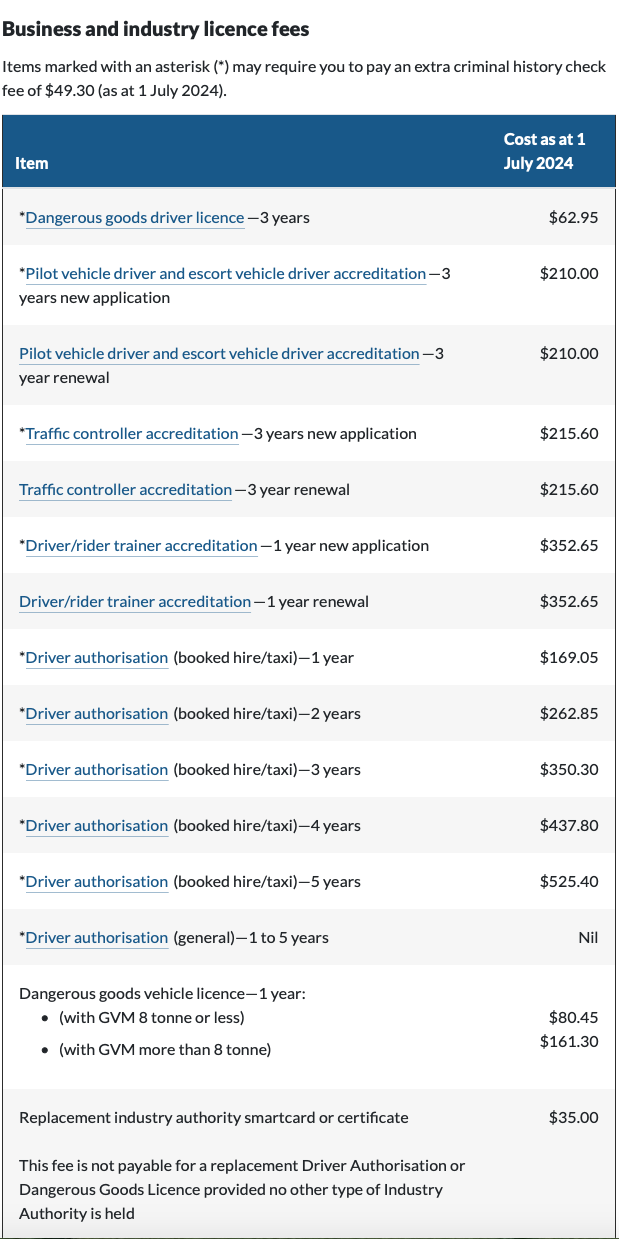Screen dimensions: 619x1239
Task: Open the Dangerous goods driver licence link
Action: point(135,217)
